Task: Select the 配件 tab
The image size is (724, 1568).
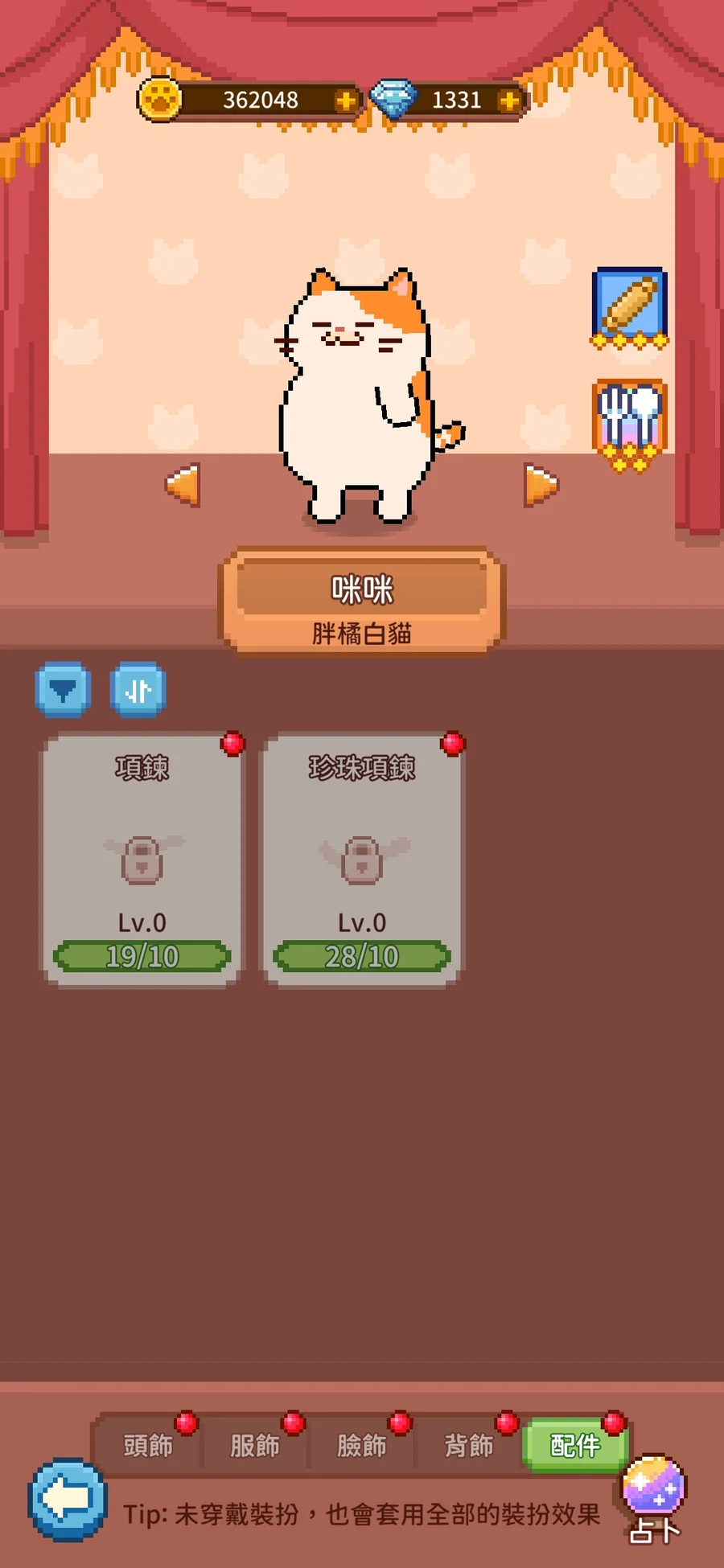Action: click(575, 1446)
